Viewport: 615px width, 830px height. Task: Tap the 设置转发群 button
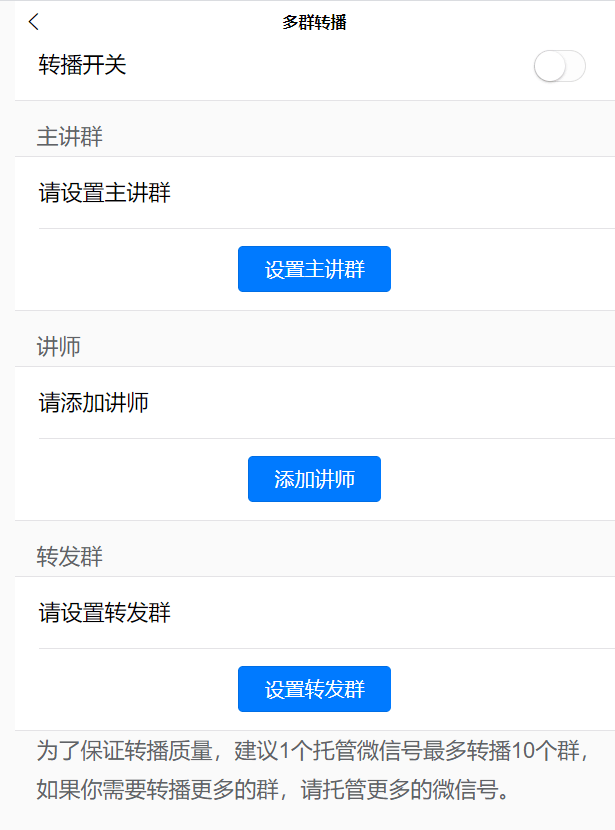pyautogui.click(x=314, y=689)
